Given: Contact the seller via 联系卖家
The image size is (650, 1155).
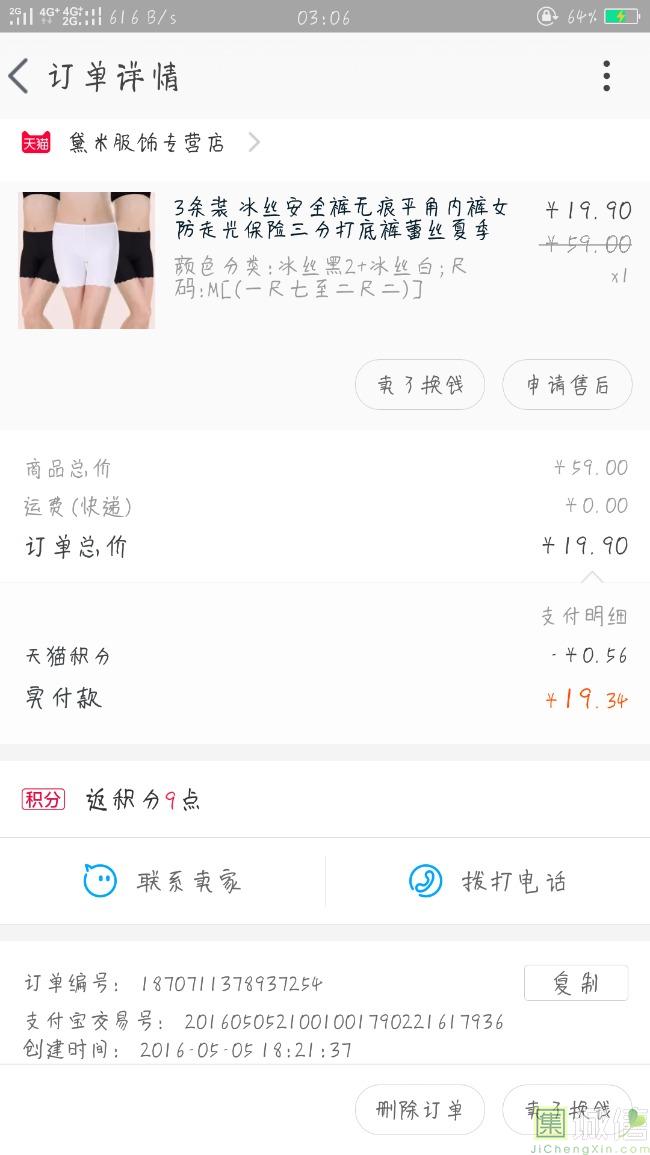Looking at the screenshot, I should tap(163, 881).
